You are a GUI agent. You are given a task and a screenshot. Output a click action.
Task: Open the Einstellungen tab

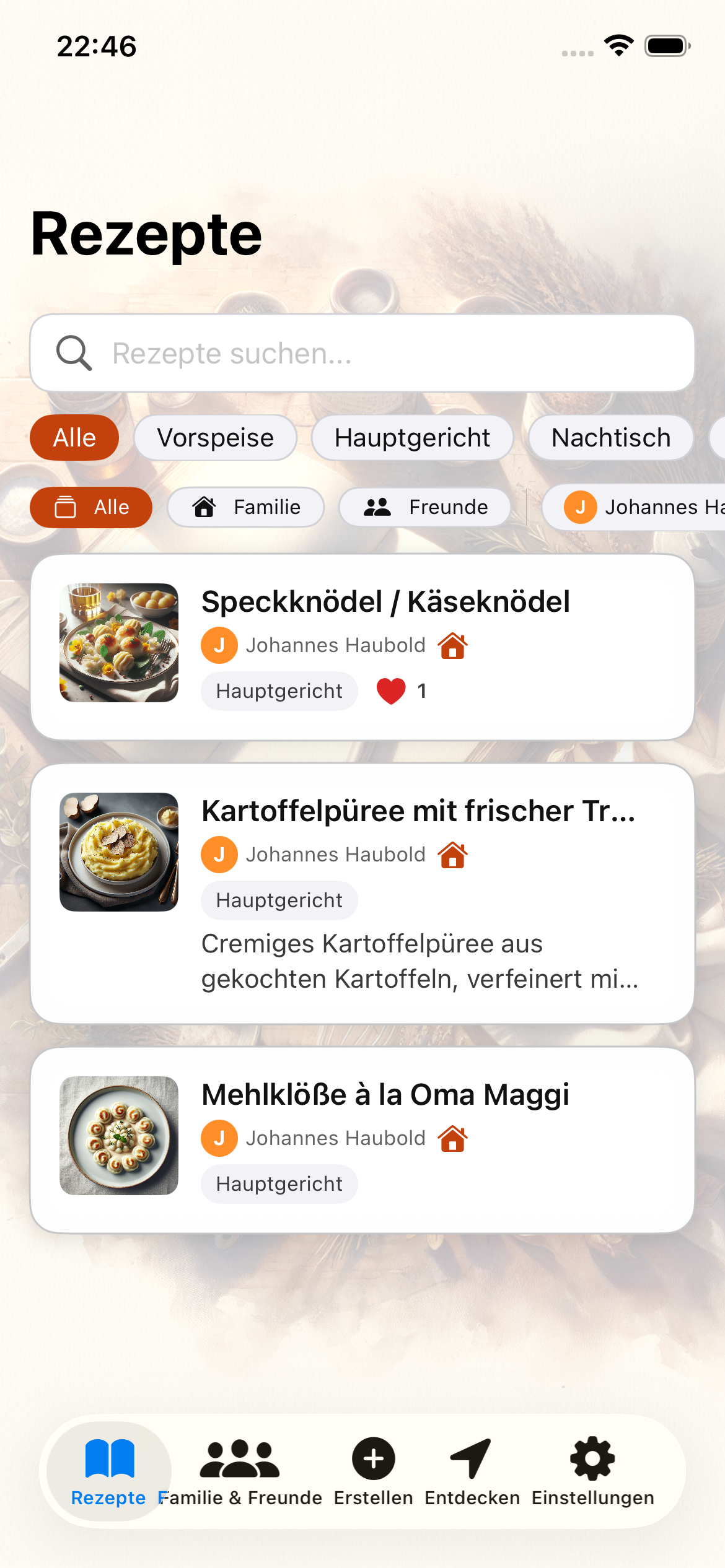pyautogui.click(x=592, y=1471)
